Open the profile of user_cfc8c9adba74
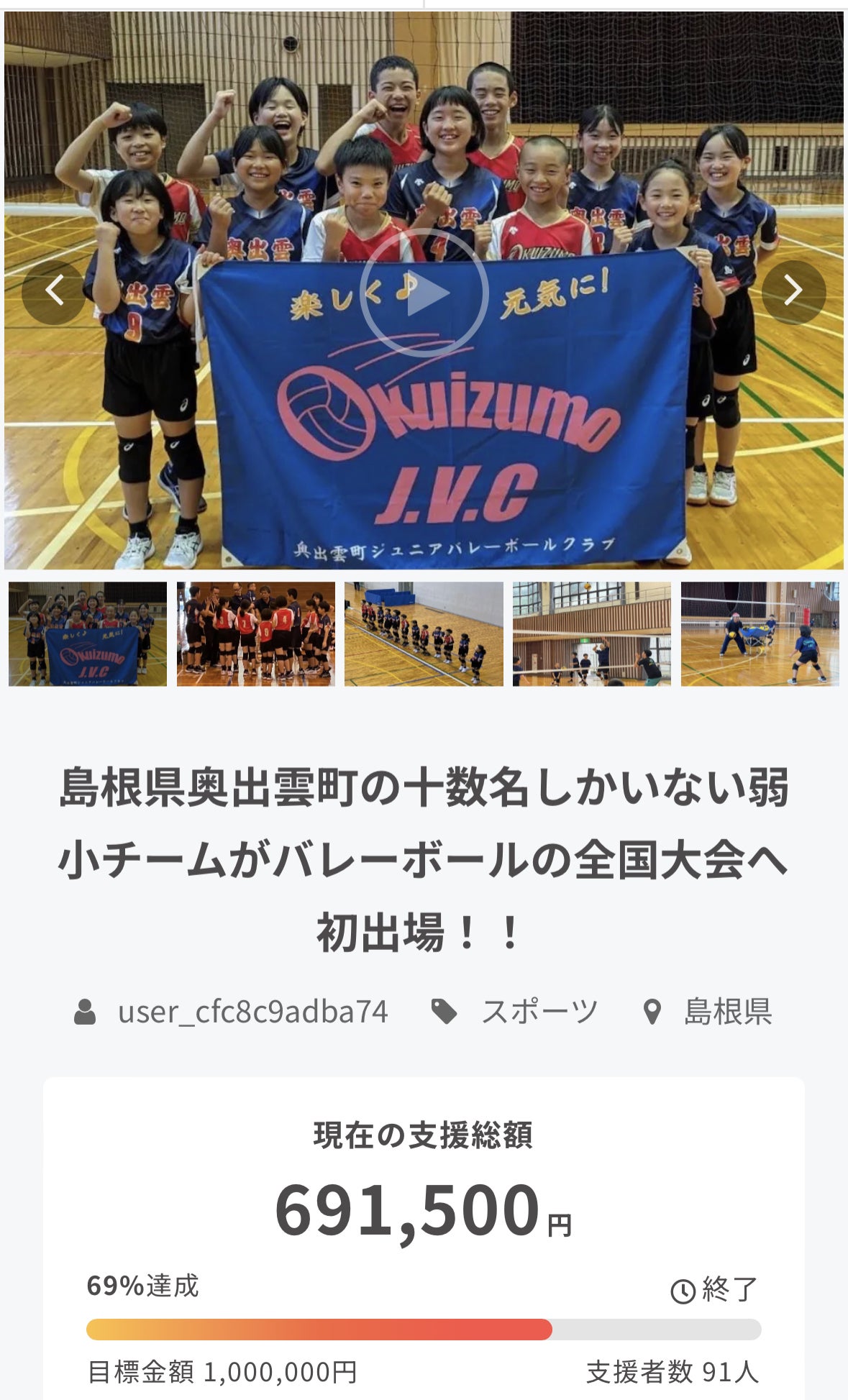The height and width of the screenshot is (1400, 848). pos(252,1012)
